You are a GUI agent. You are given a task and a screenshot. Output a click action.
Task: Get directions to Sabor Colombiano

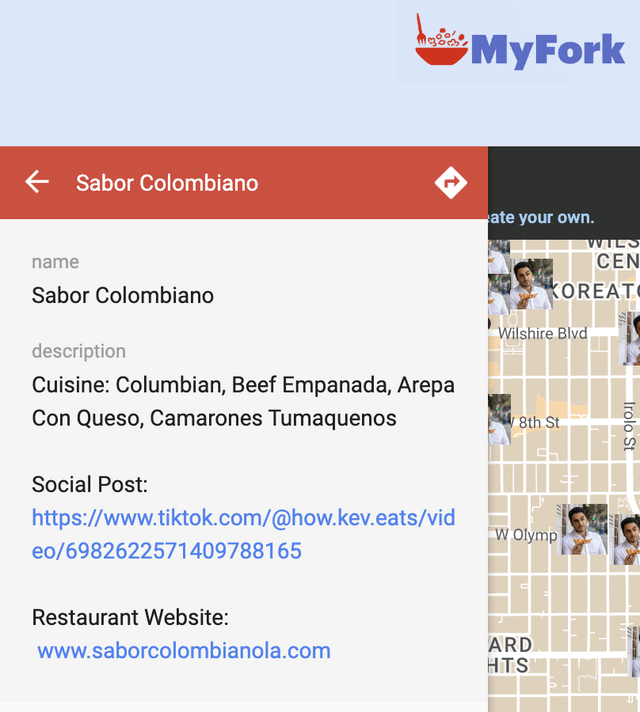coord(450,182)
